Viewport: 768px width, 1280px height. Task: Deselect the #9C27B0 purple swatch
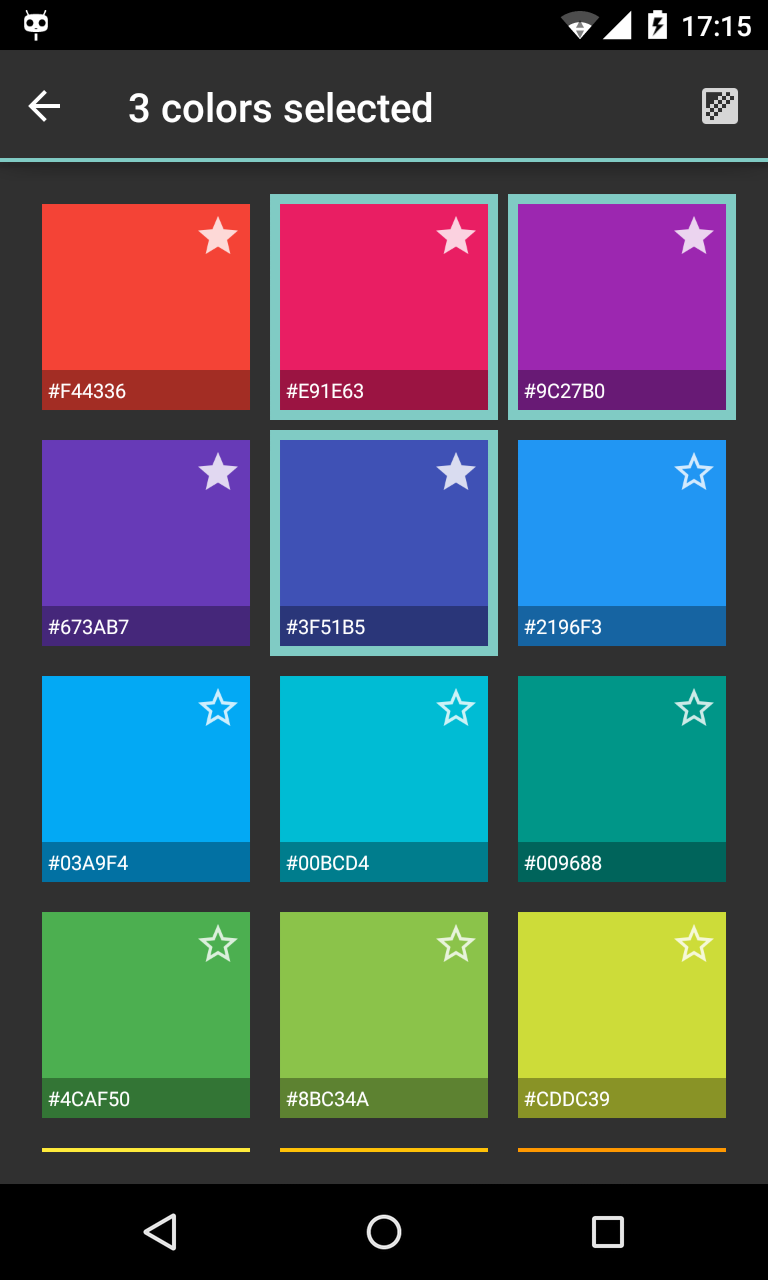click(x=622, y=307)
